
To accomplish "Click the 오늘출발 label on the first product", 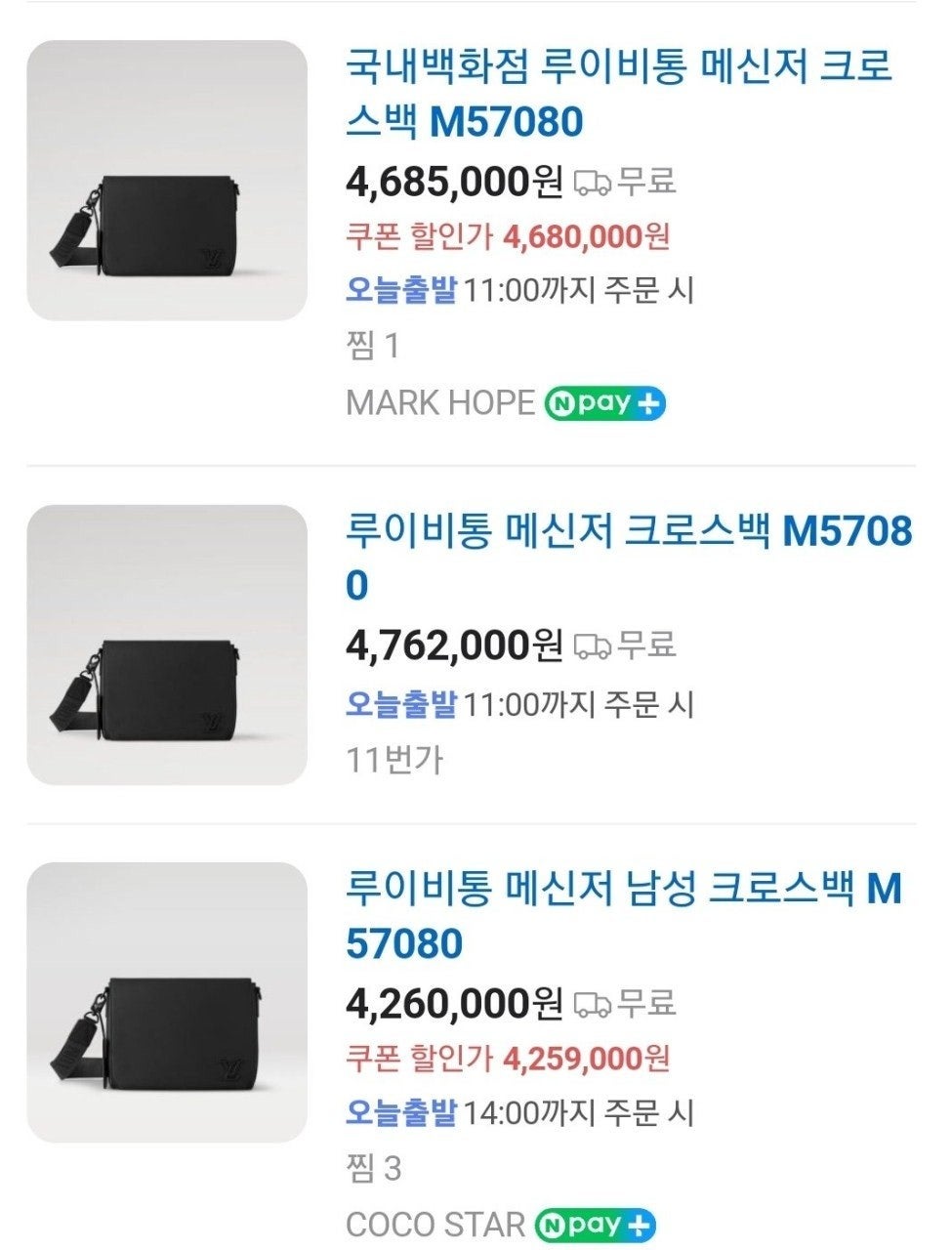I will tap(403, 289).
